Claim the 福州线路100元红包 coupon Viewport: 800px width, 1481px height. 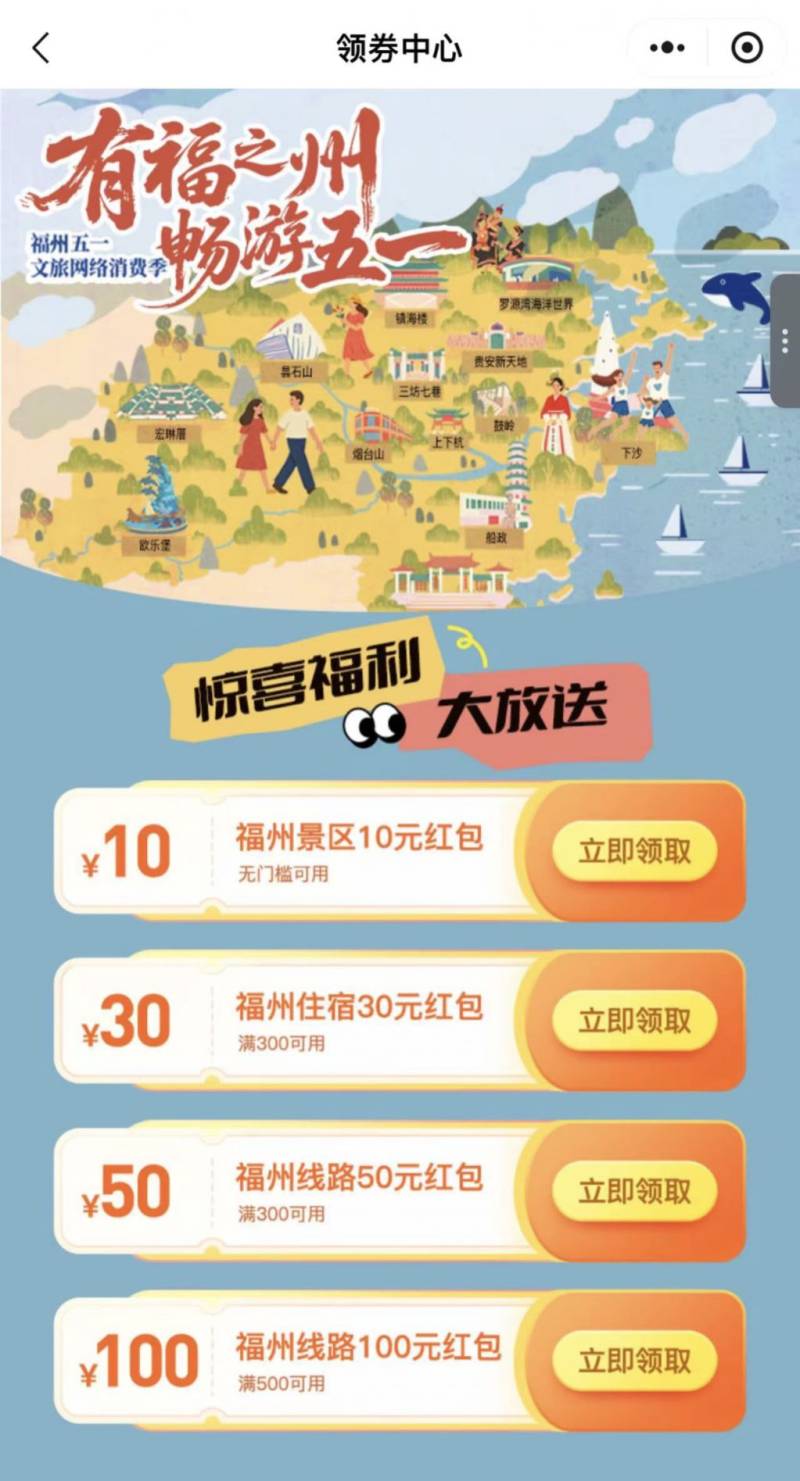click(x=635, y=1361)
